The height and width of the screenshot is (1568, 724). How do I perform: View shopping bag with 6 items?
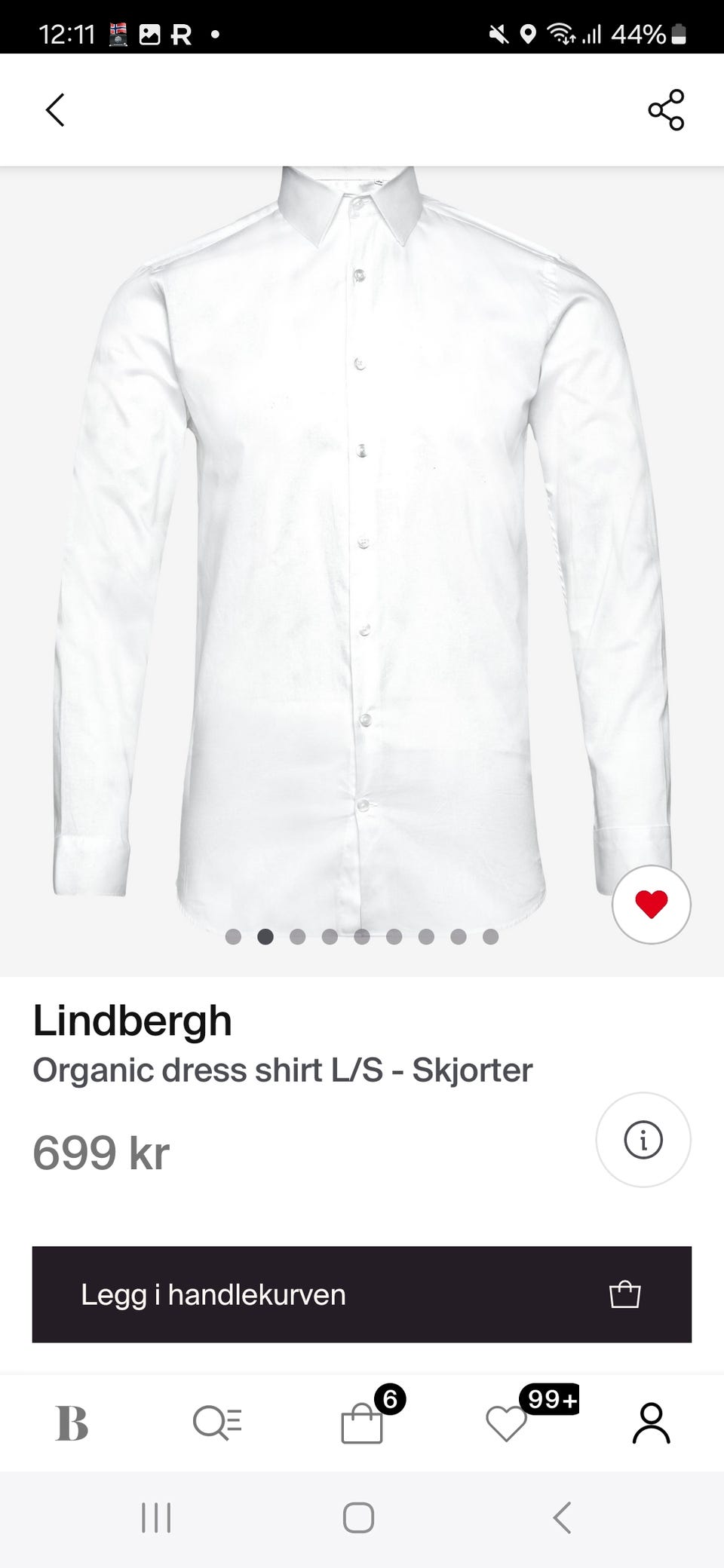coord(363,1423)
